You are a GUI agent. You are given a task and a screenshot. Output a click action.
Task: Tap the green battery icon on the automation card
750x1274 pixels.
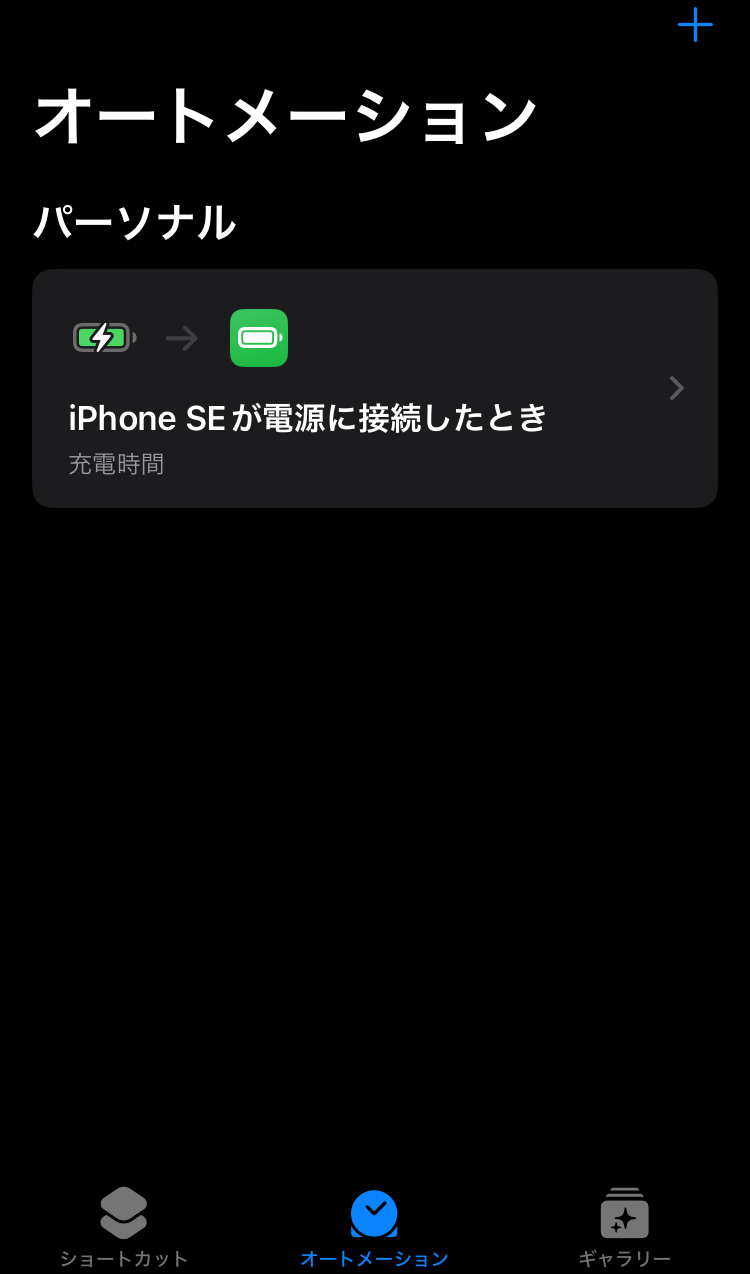[x=259, y=338]
